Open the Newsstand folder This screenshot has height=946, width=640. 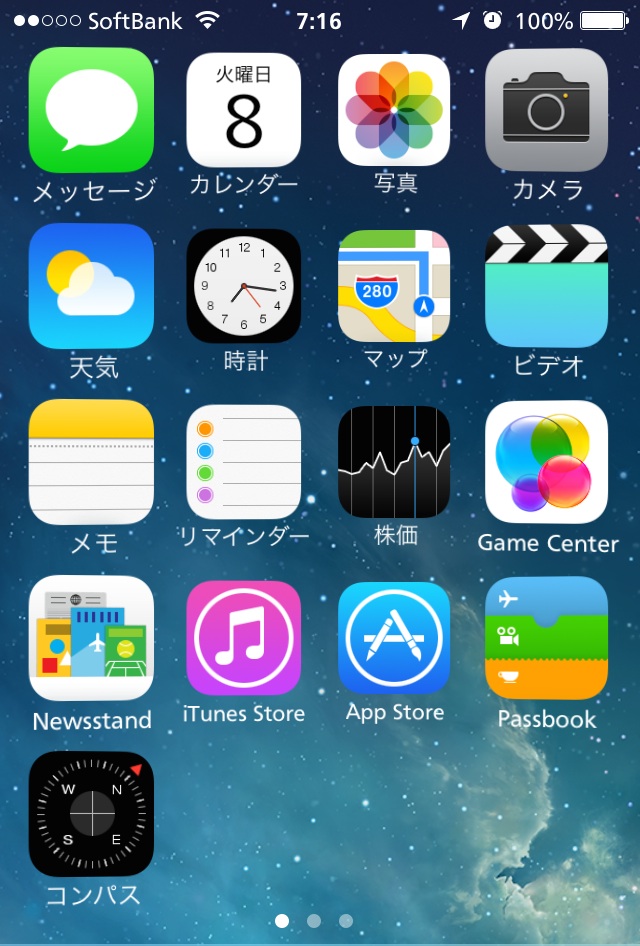[x=91, y=638]
